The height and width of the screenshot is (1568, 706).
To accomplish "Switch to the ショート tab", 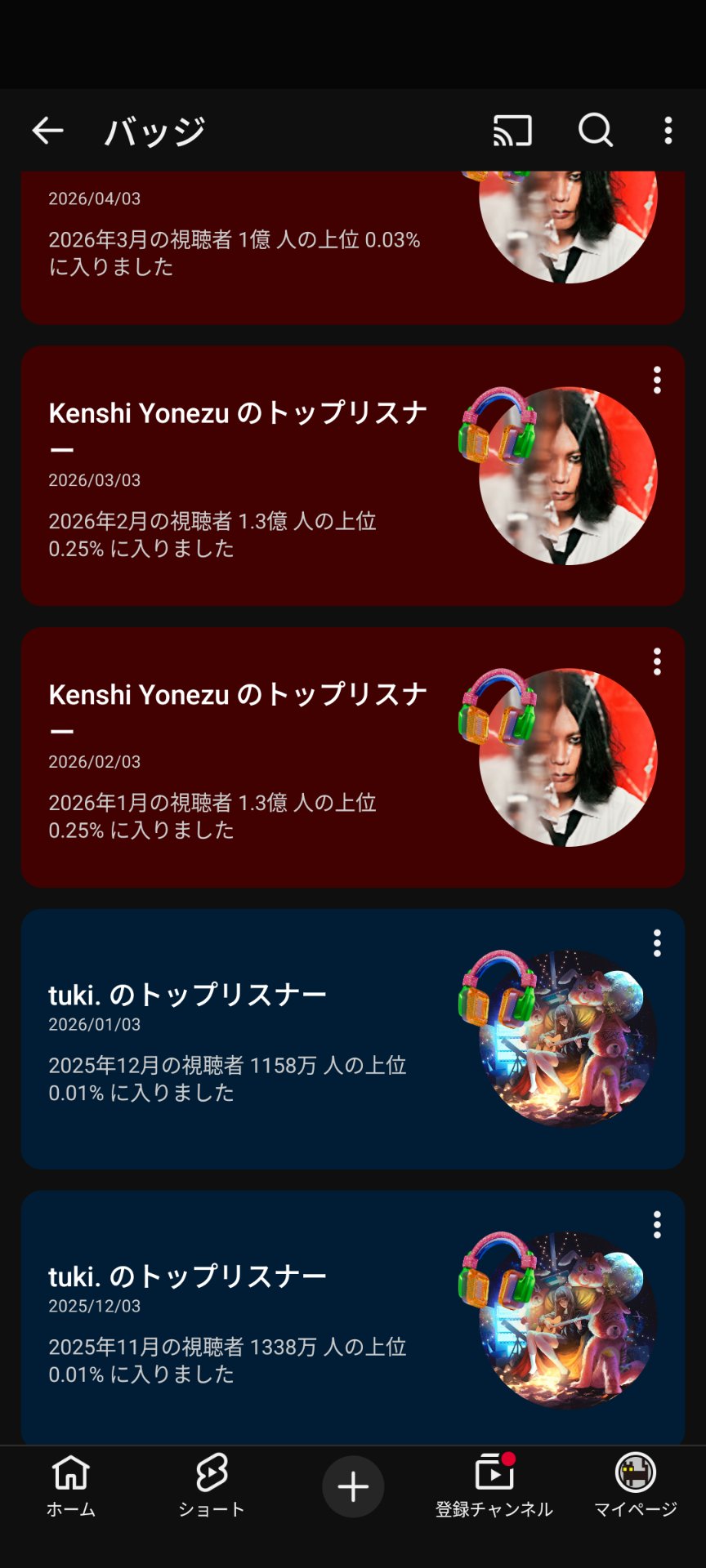I will [x=212, y=1486].
